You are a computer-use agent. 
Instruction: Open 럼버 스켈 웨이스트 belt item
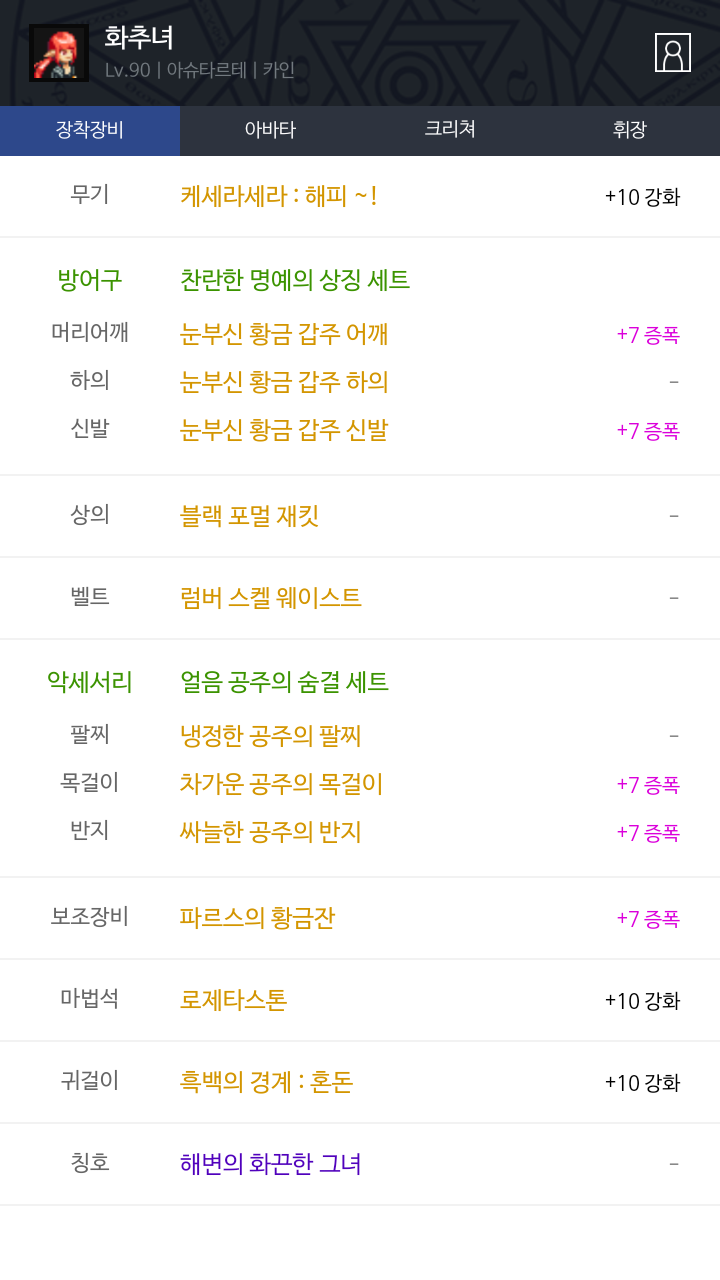(x=271, y=598)
